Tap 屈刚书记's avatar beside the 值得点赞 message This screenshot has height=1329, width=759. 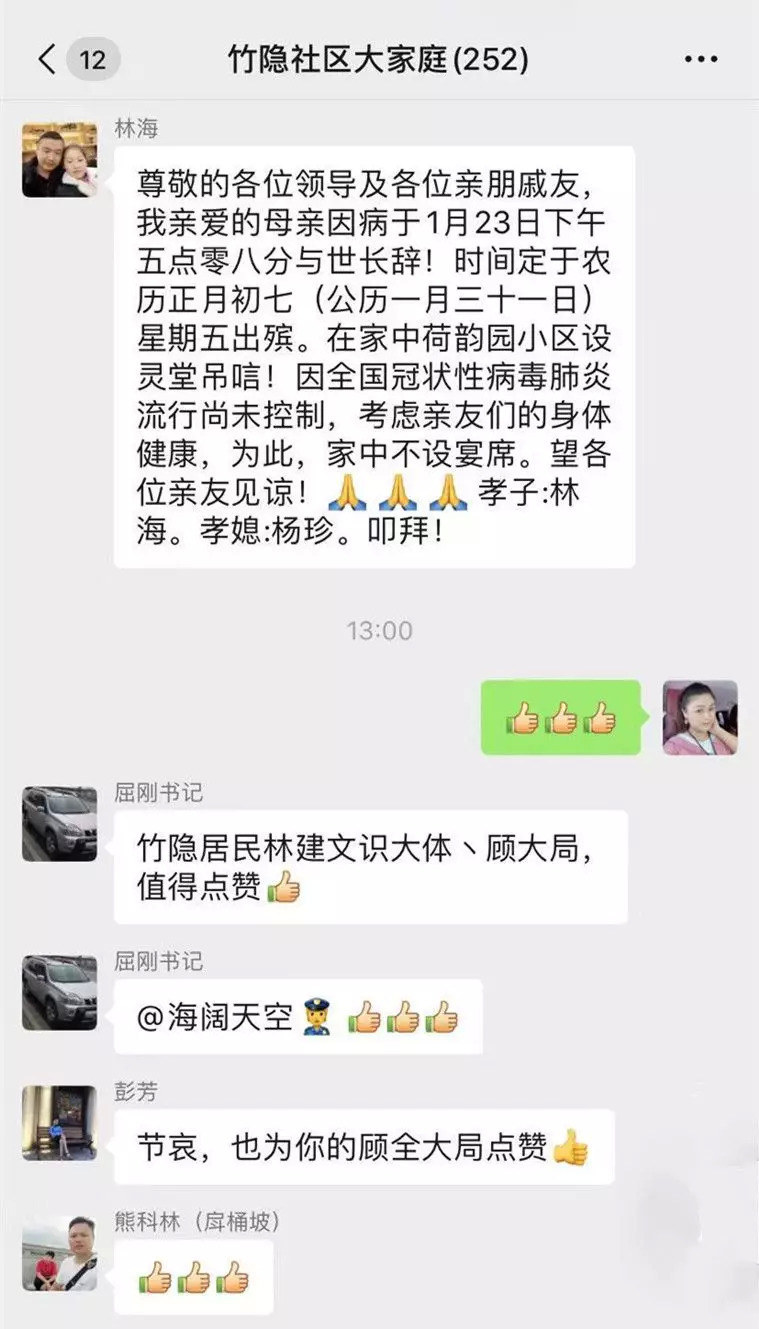click(x=59, y=823)
